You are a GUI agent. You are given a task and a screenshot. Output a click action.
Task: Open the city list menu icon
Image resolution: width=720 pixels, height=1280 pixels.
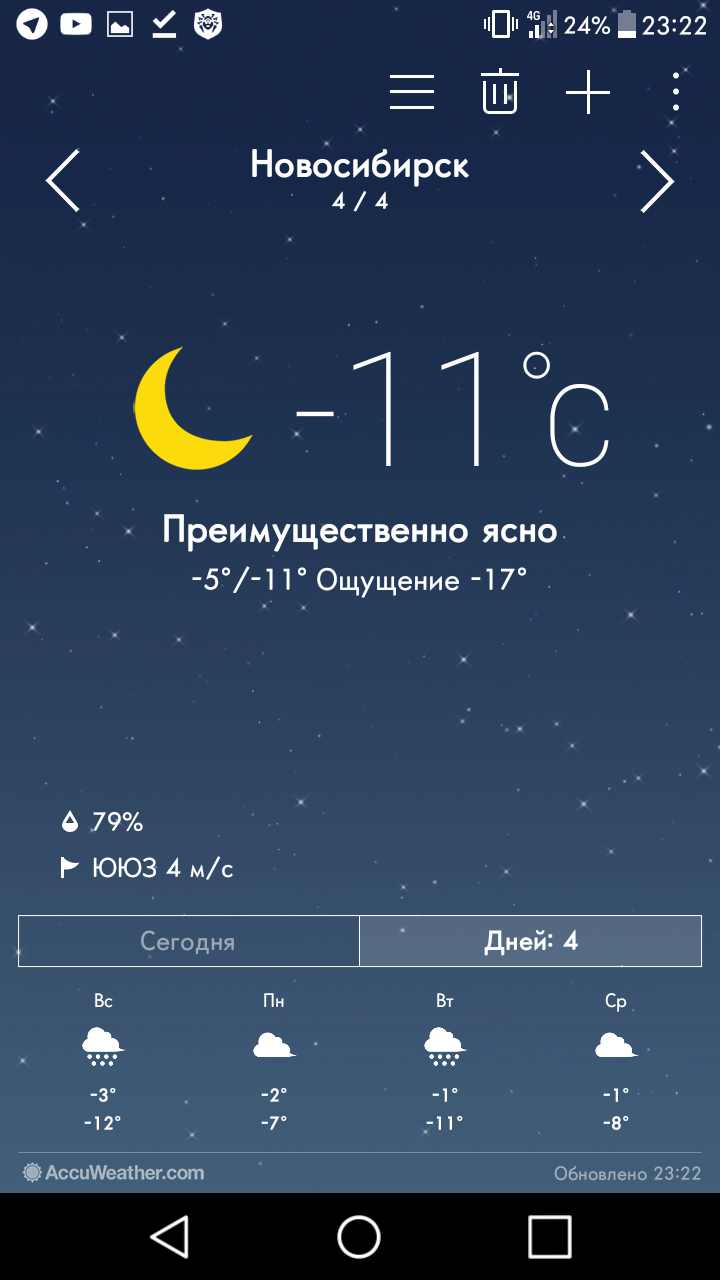click(x=412, y=92)
